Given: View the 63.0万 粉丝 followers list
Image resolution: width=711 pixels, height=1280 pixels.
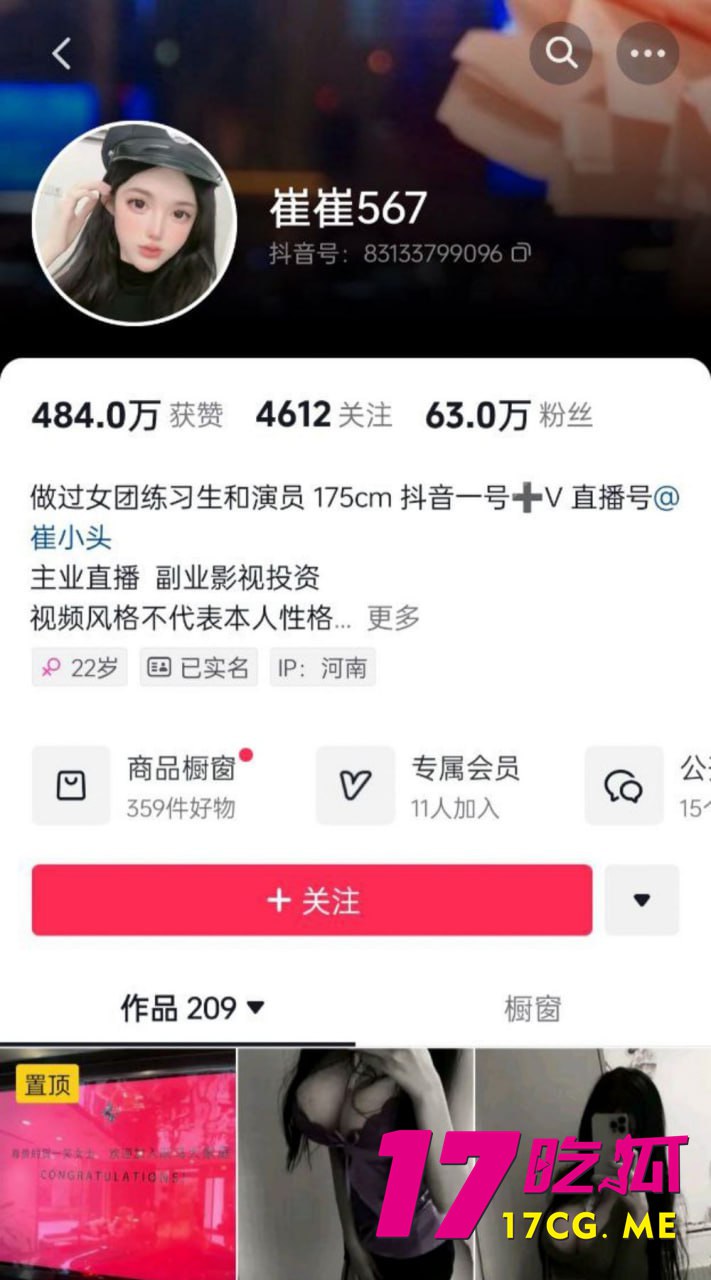Looking at the screenshot, I should tap(509, 415).
